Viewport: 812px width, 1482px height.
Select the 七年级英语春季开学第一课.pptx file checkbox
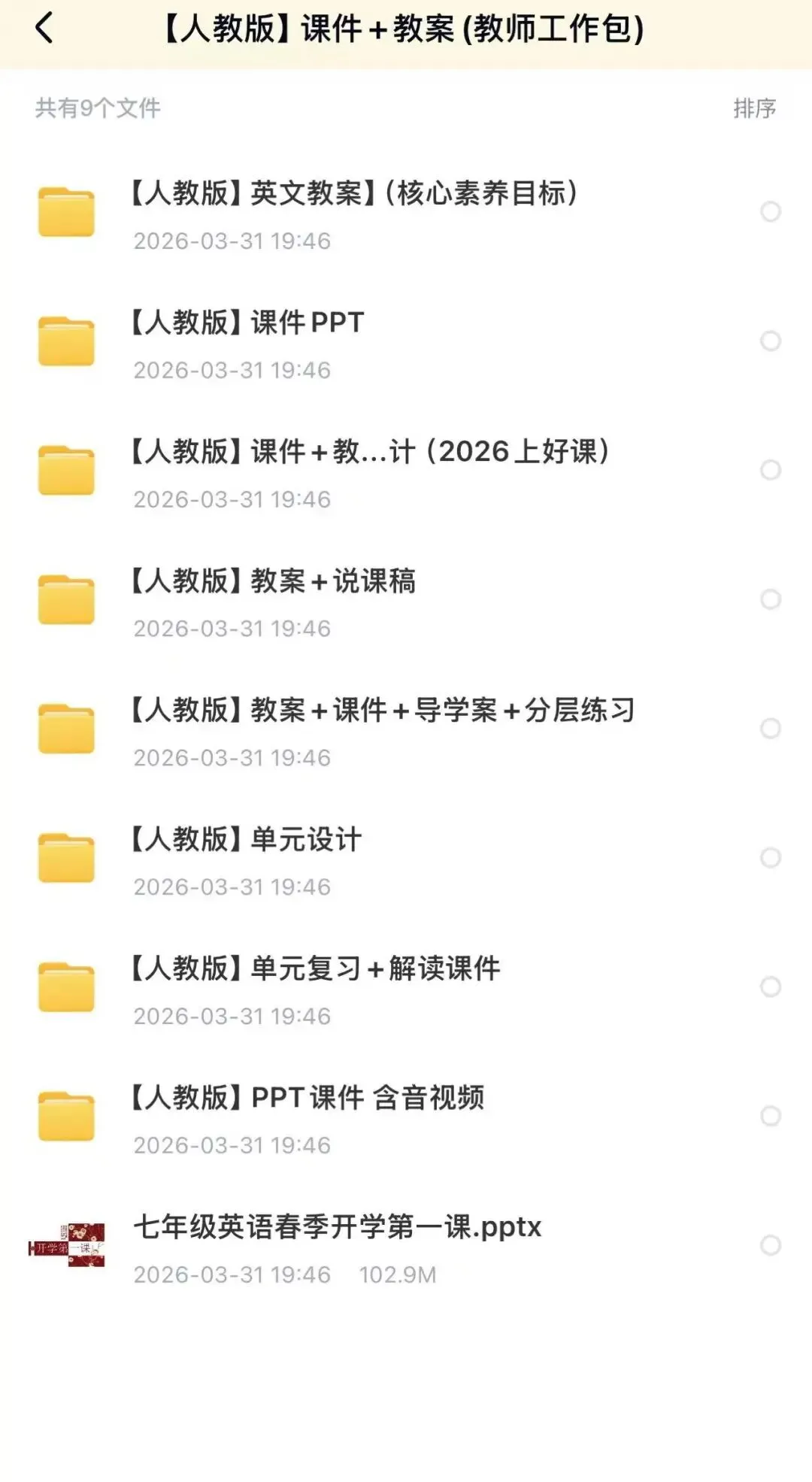click(x=771, y=1245)
